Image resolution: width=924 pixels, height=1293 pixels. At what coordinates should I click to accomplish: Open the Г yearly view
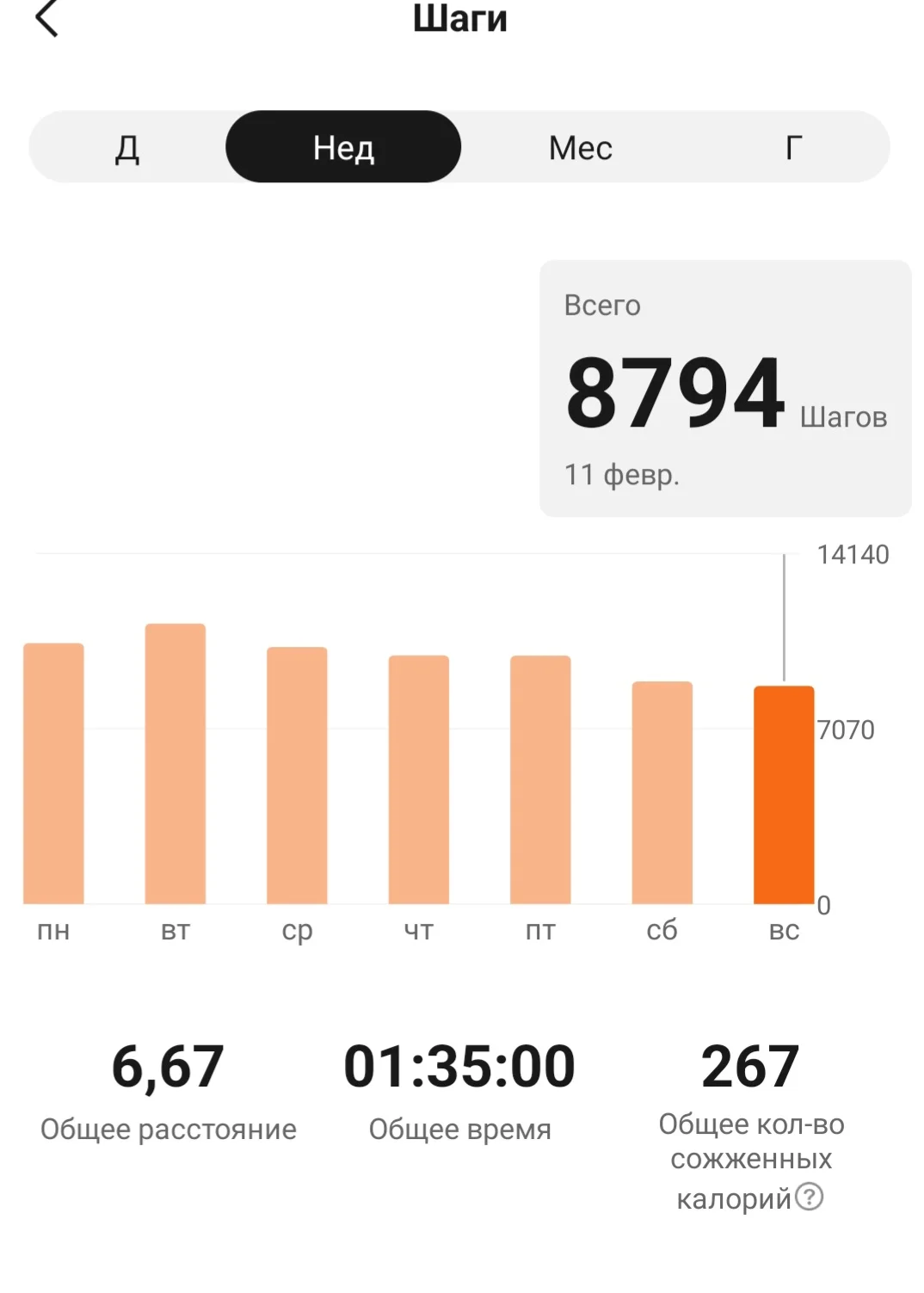click(x=793, y=147)
